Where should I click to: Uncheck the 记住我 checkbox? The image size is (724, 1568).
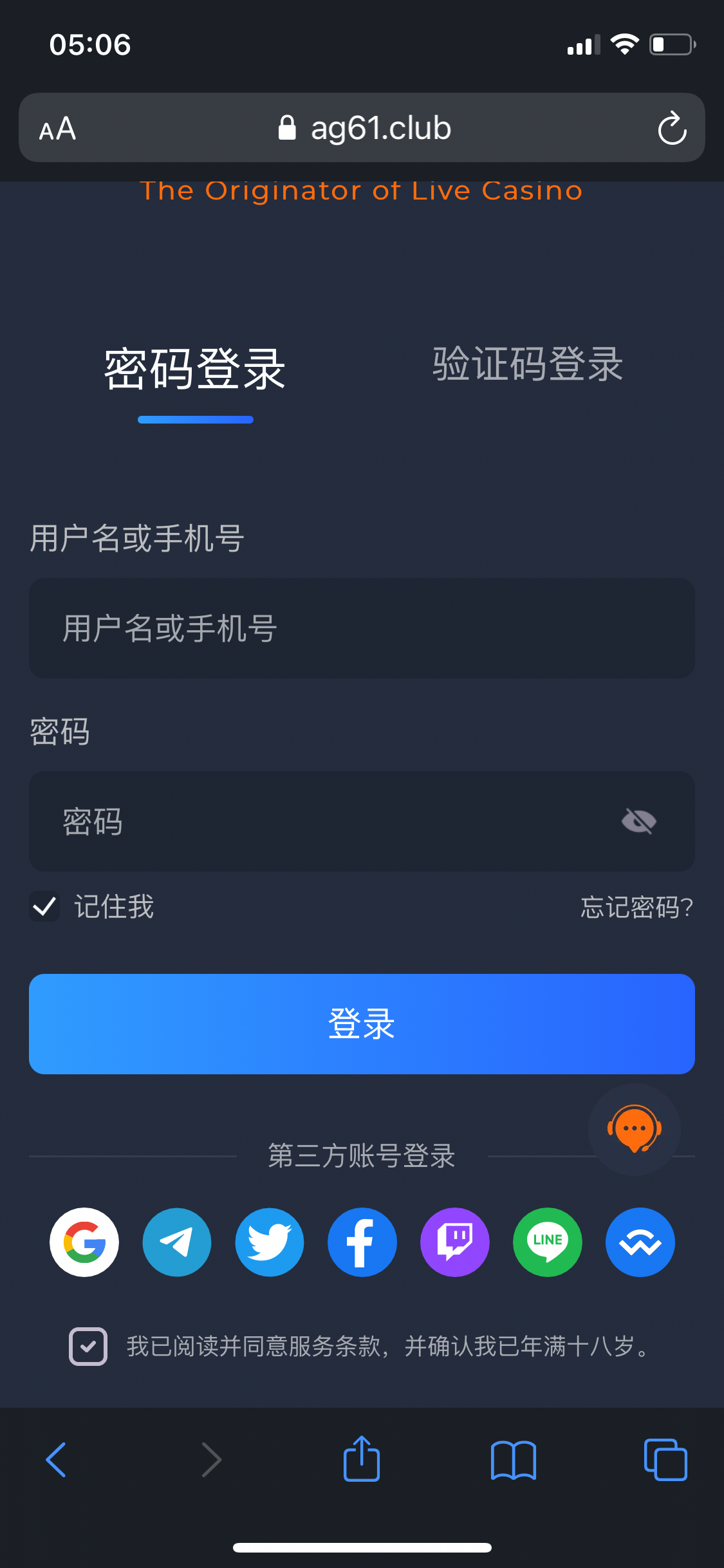click(x=45, y=907)
